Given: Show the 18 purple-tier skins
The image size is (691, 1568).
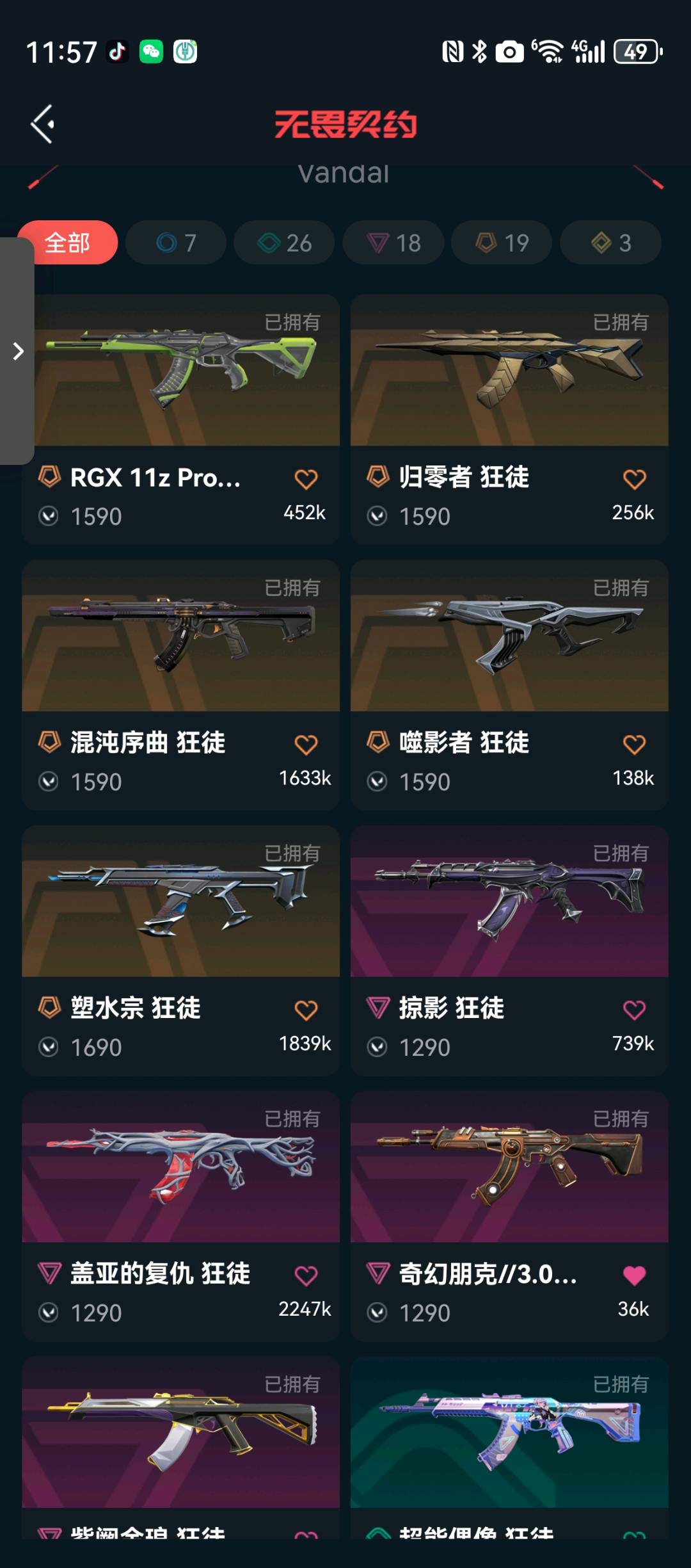Looking at the screenshot, I should [x=393, y=243].
